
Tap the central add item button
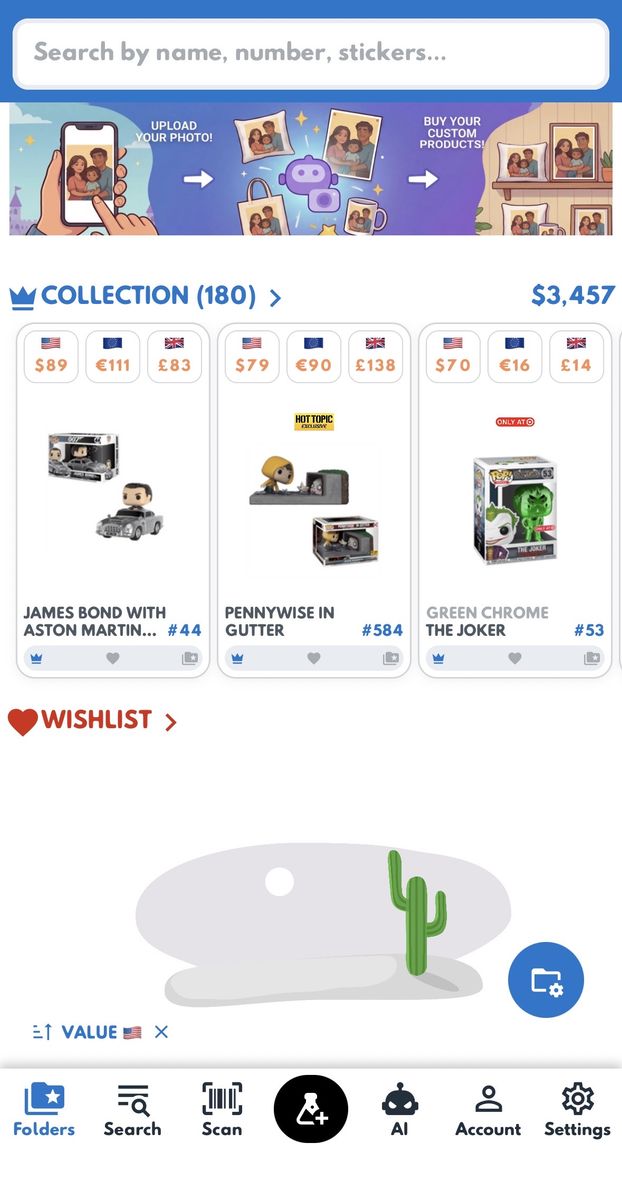point(311,1110)
